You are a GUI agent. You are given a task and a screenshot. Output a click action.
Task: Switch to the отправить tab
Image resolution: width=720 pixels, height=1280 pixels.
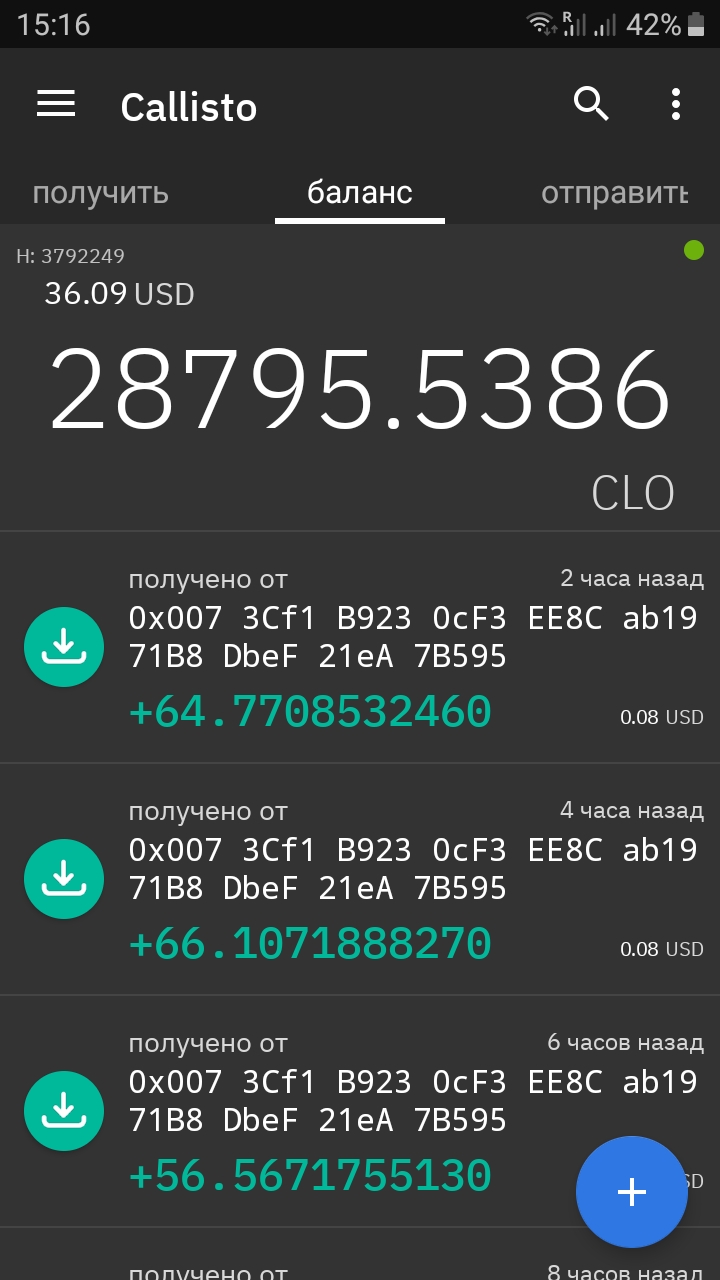[614, 193]
